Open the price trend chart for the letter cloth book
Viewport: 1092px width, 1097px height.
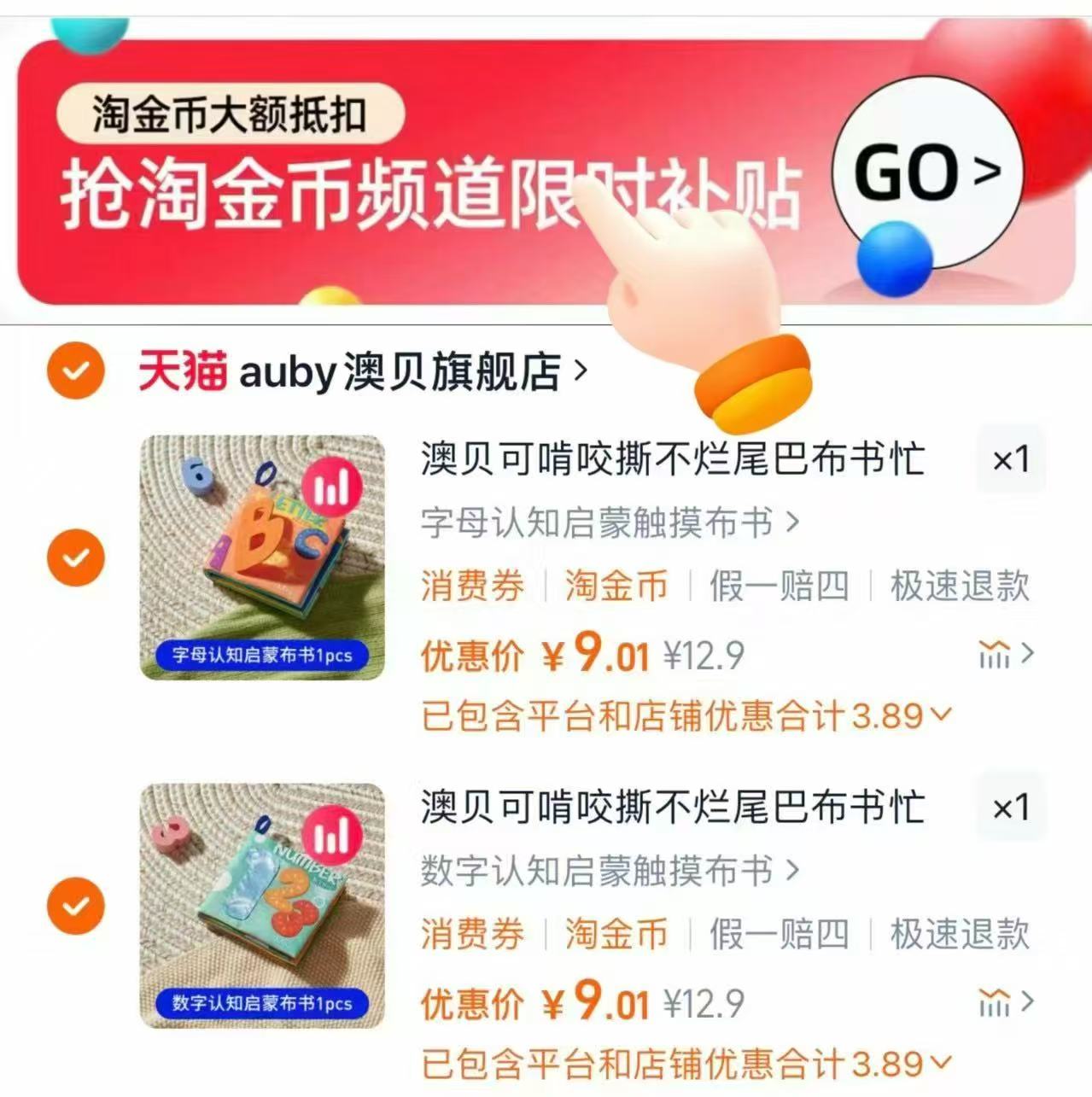pyautogui.click(x=996, y=656)
